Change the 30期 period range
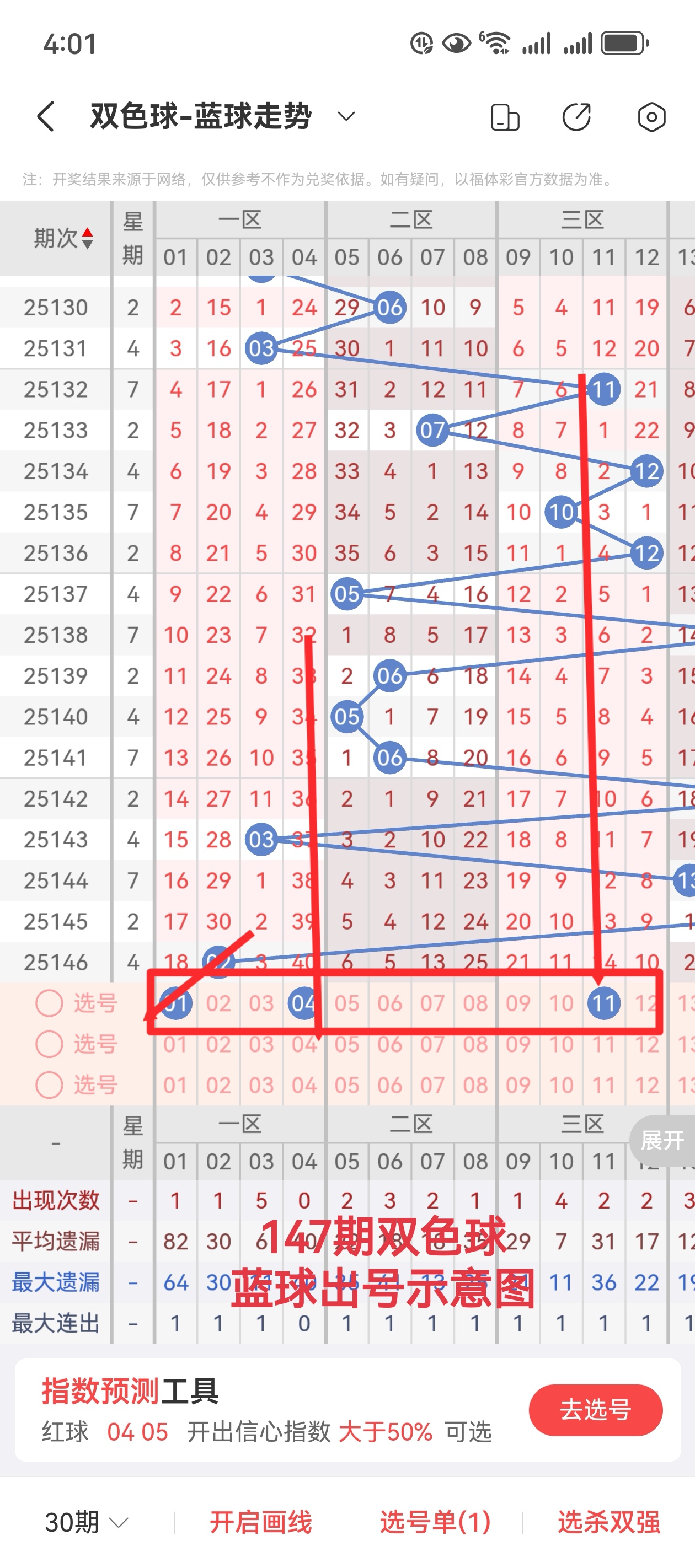This screenshot has height=1568, width=695. [x=87, y=1522]
